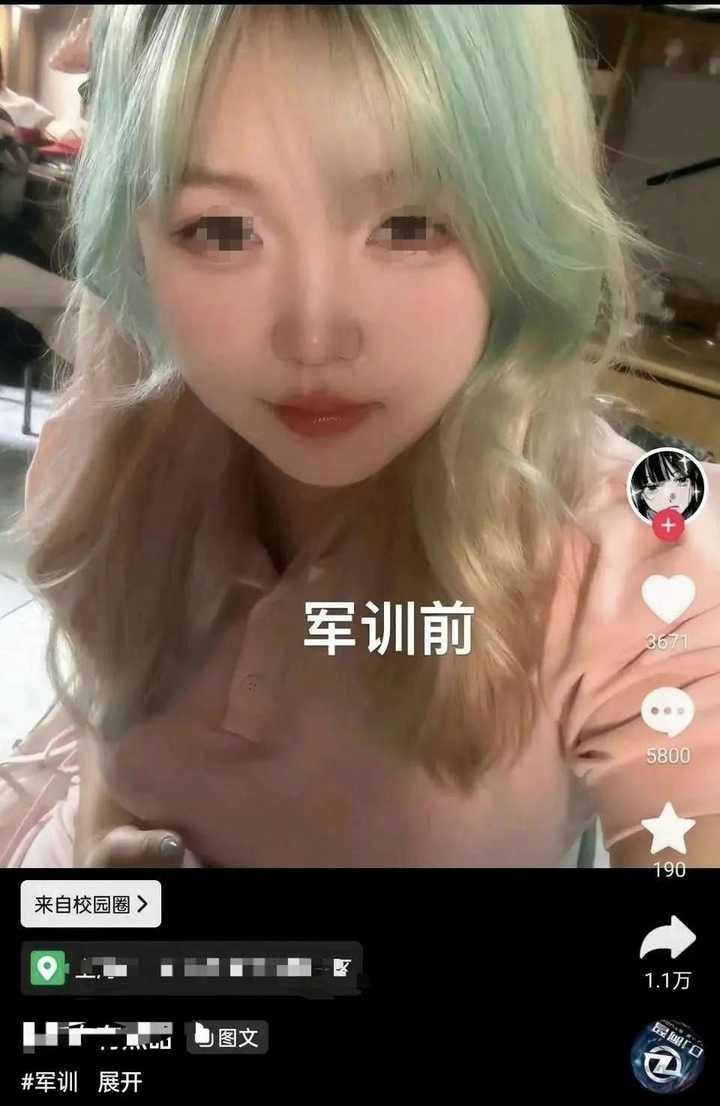The image size is (720, 1106).
Task: Tap the 图文 label chip
Action: (227, 1037)
